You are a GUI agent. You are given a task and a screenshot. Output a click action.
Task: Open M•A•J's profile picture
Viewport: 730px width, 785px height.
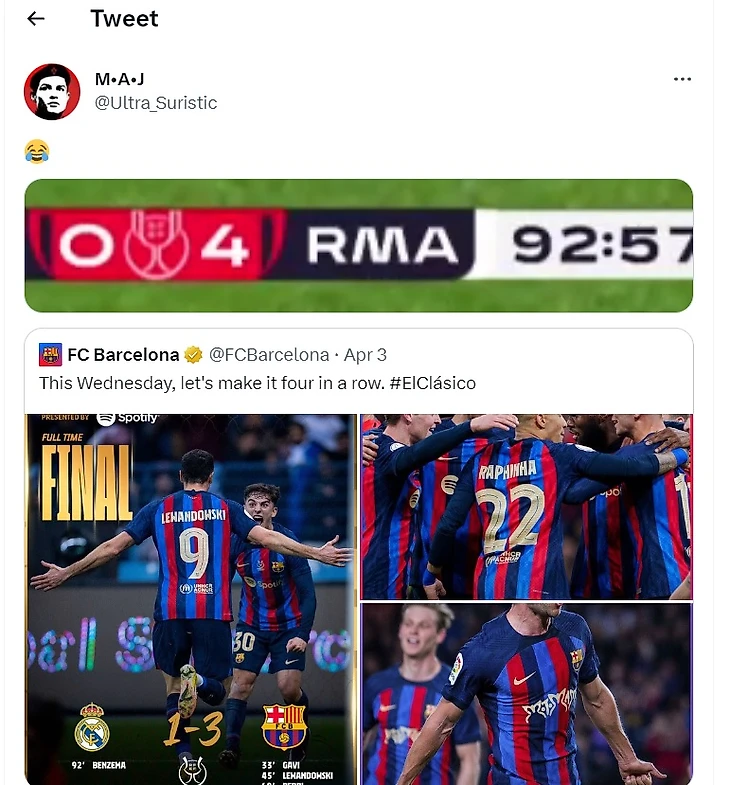(x=52, y=91)
